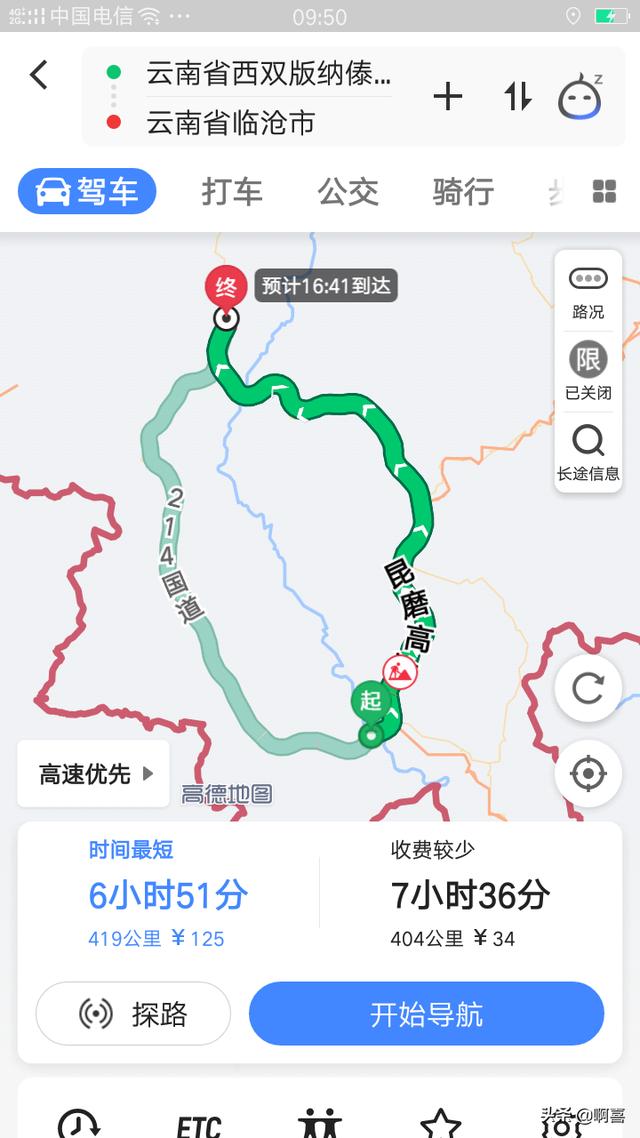The image size is (640, 1138).
Task: Select the 收费较少 route option
Action: tap(470, 894)
